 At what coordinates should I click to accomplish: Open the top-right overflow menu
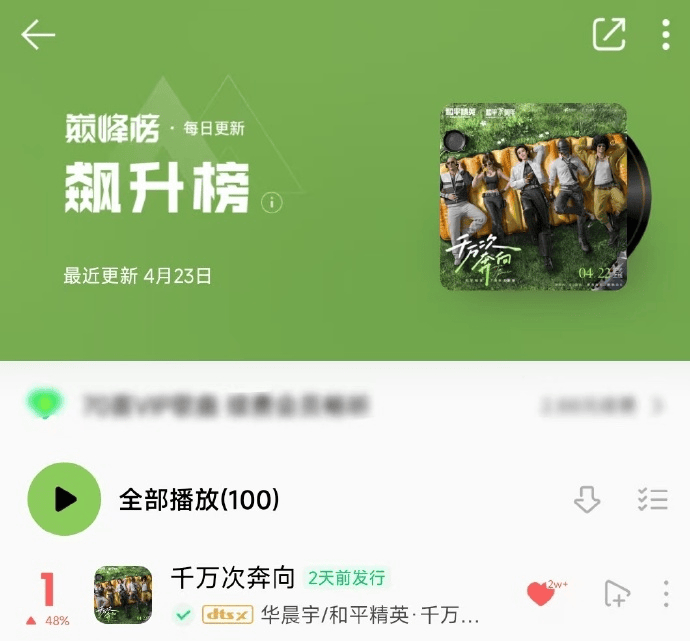[x=666, y=35]
